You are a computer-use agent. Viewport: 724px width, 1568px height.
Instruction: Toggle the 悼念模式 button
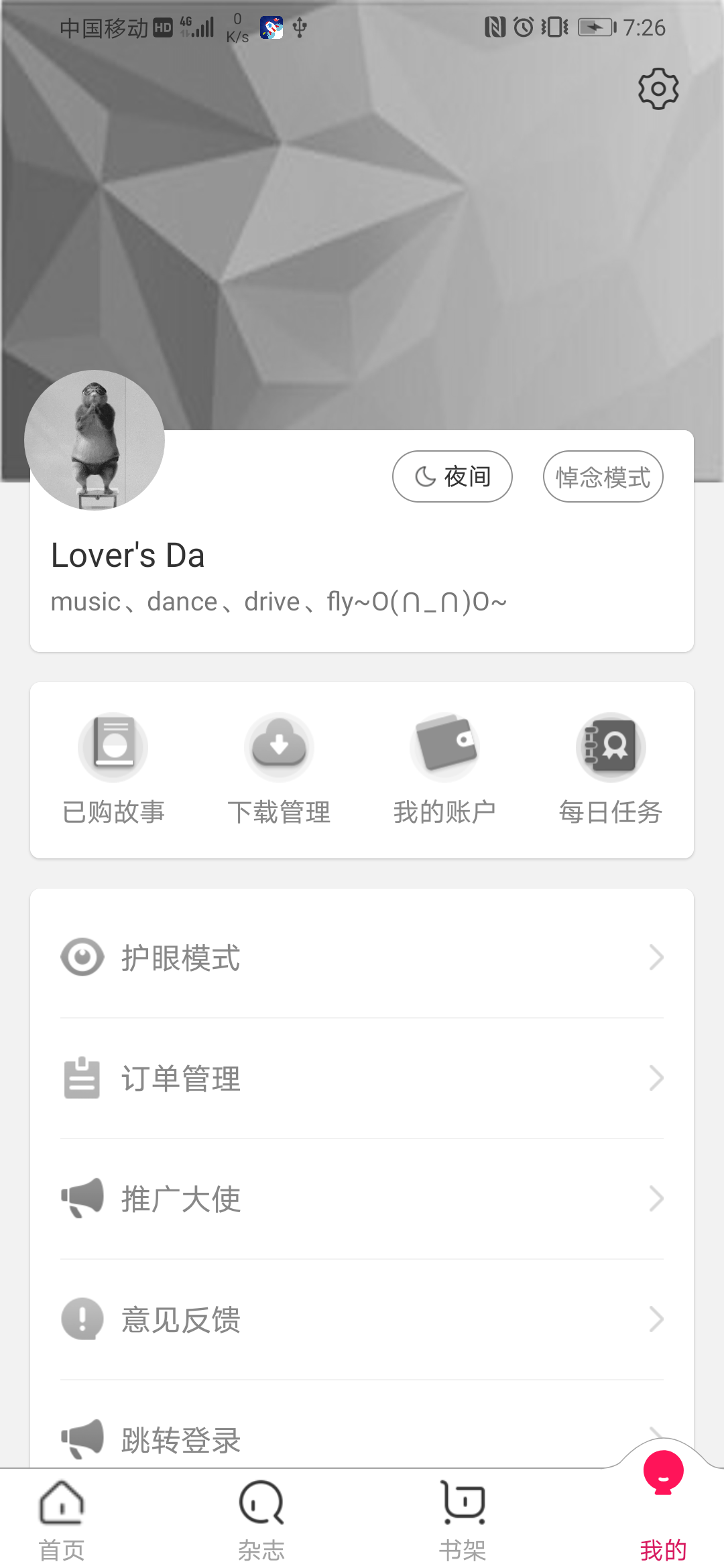[x=603, y=476]
